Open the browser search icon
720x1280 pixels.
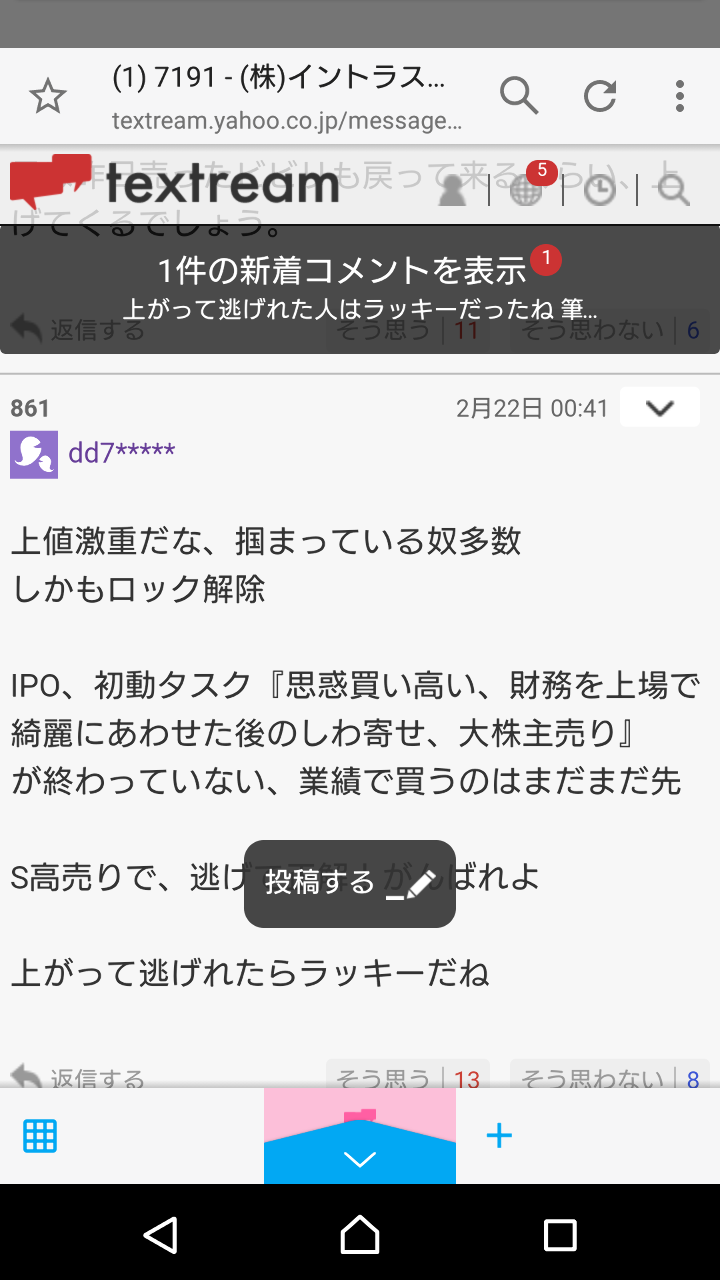pyautogui.click(x=519, y=97)
